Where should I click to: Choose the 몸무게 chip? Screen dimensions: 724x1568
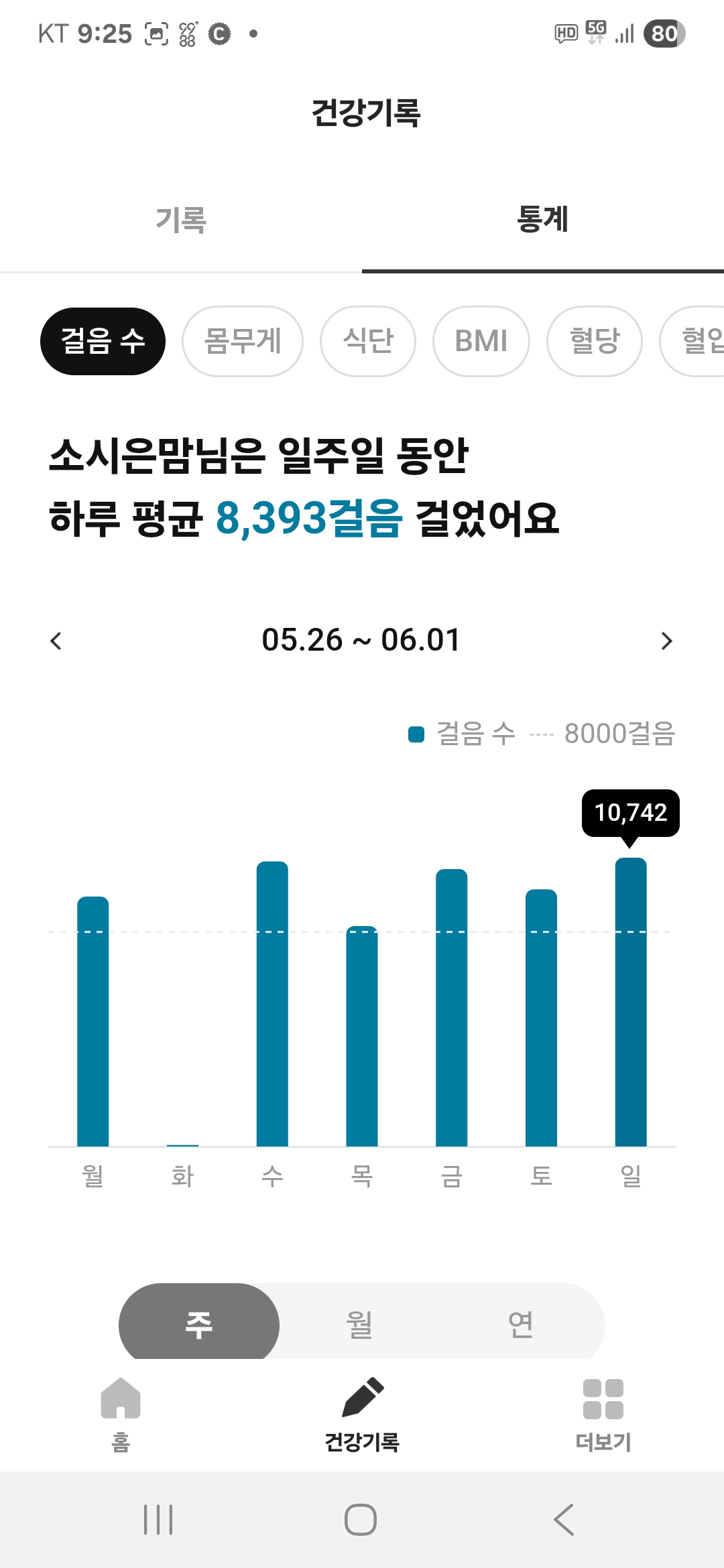point(243,341)
